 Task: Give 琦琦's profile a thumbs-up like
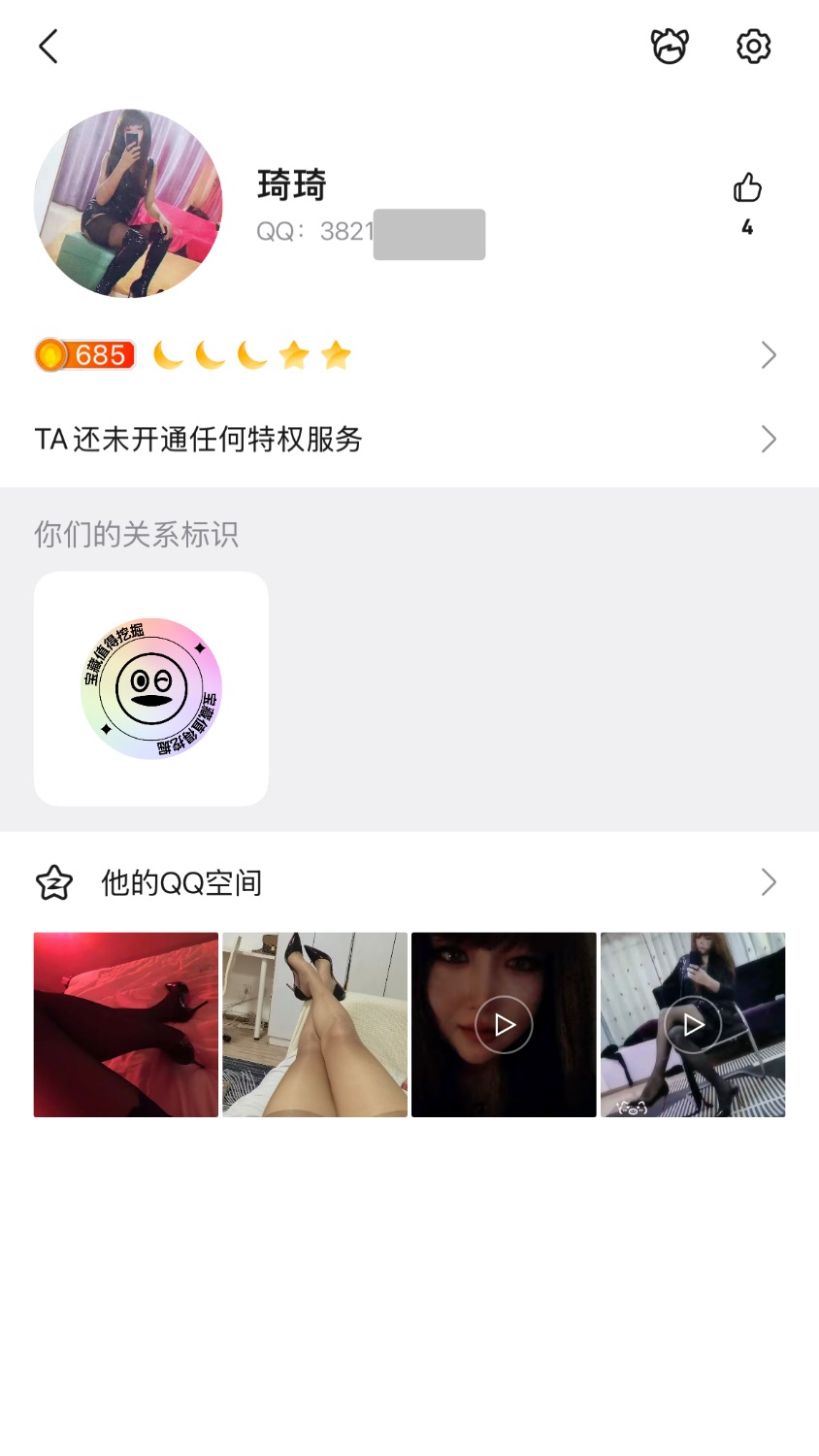pos(747,188)
